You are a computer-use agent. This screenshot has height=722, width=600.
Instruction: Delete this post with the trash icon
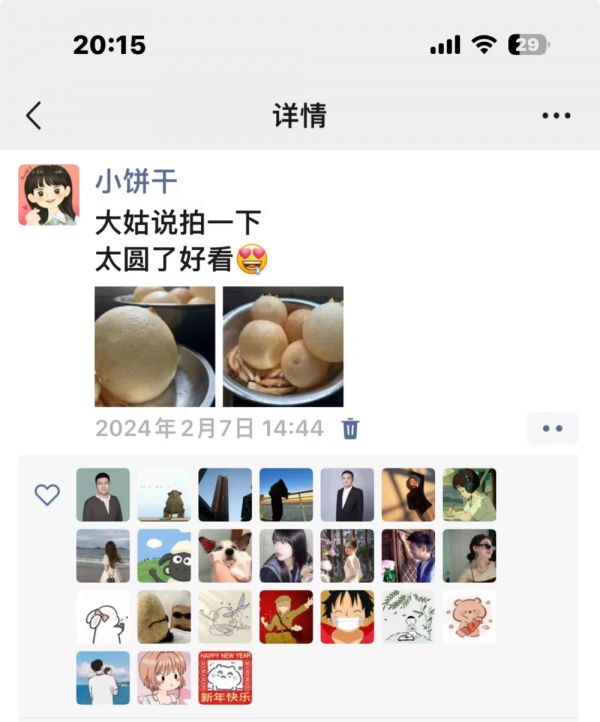pos(350,429)
